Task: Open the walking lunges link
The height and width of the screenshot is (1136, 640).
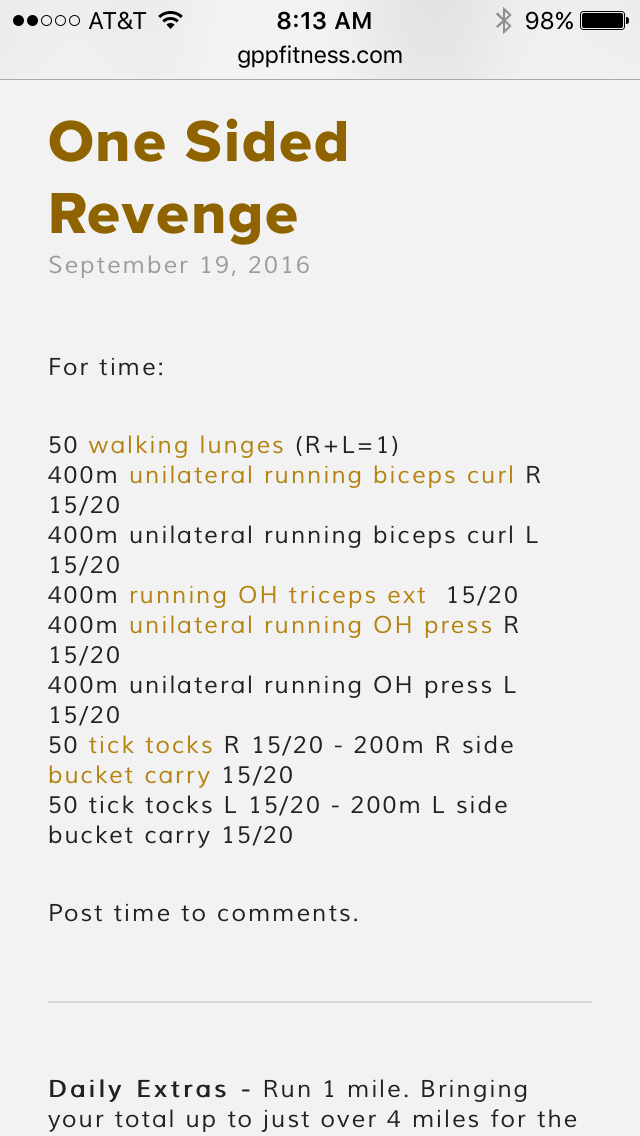Action: (x=186, y=445)
